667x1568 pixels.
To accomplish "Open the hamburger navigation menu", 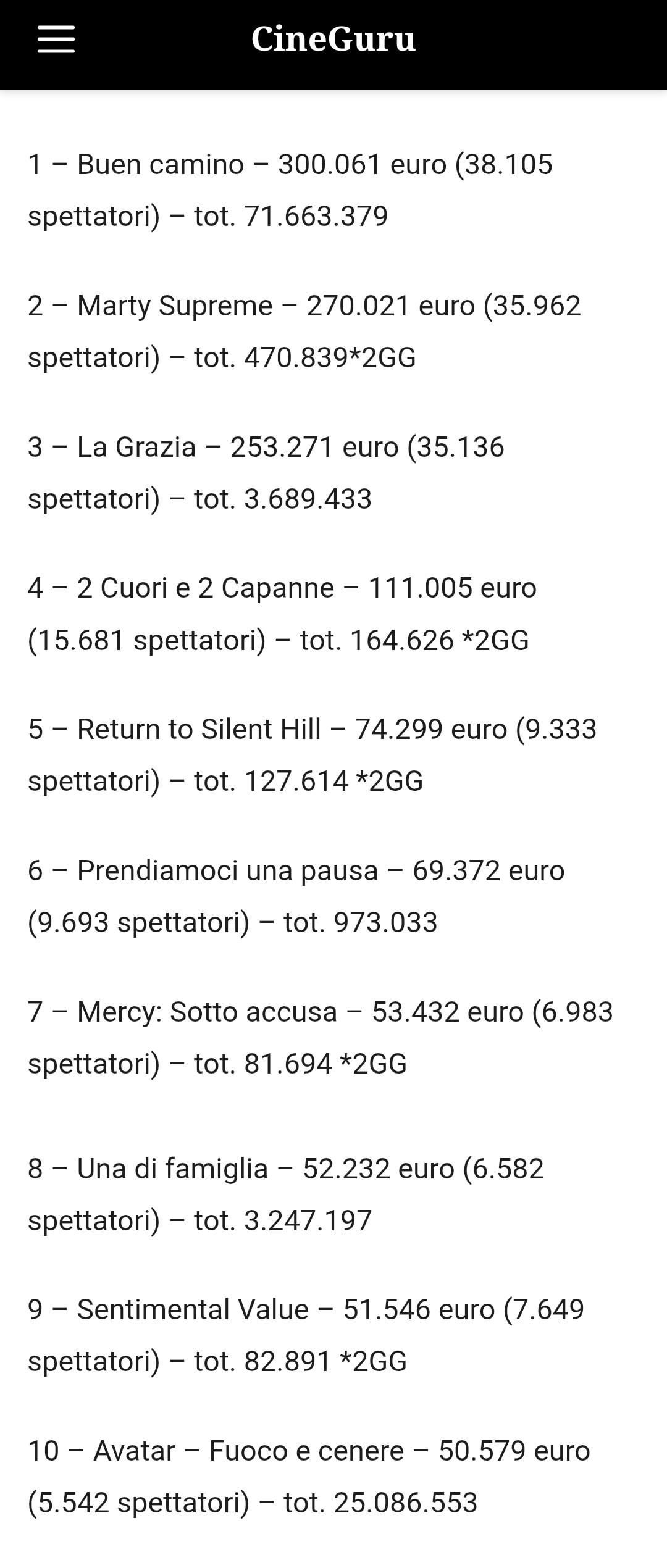I will pos(56,40).
